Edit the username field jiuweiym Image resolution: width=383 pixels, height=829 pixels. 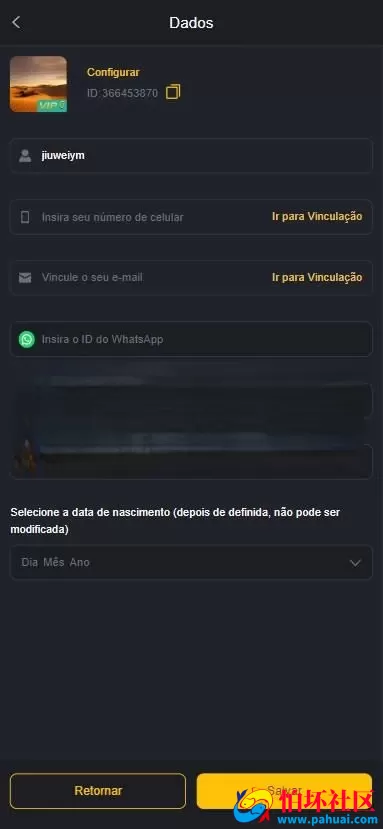(x=192, y=155)
